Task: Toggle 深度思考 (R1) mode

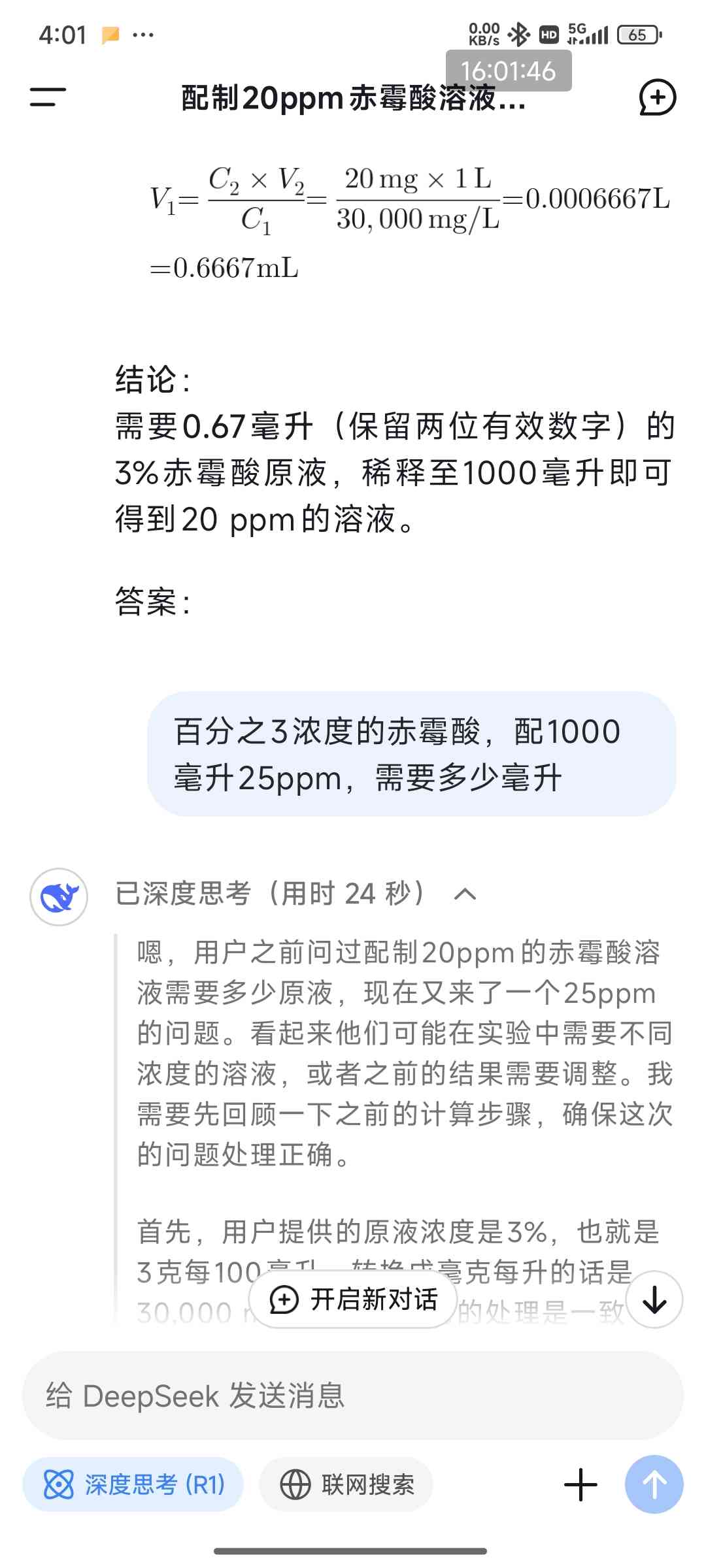Action: tap(133, 1484)
